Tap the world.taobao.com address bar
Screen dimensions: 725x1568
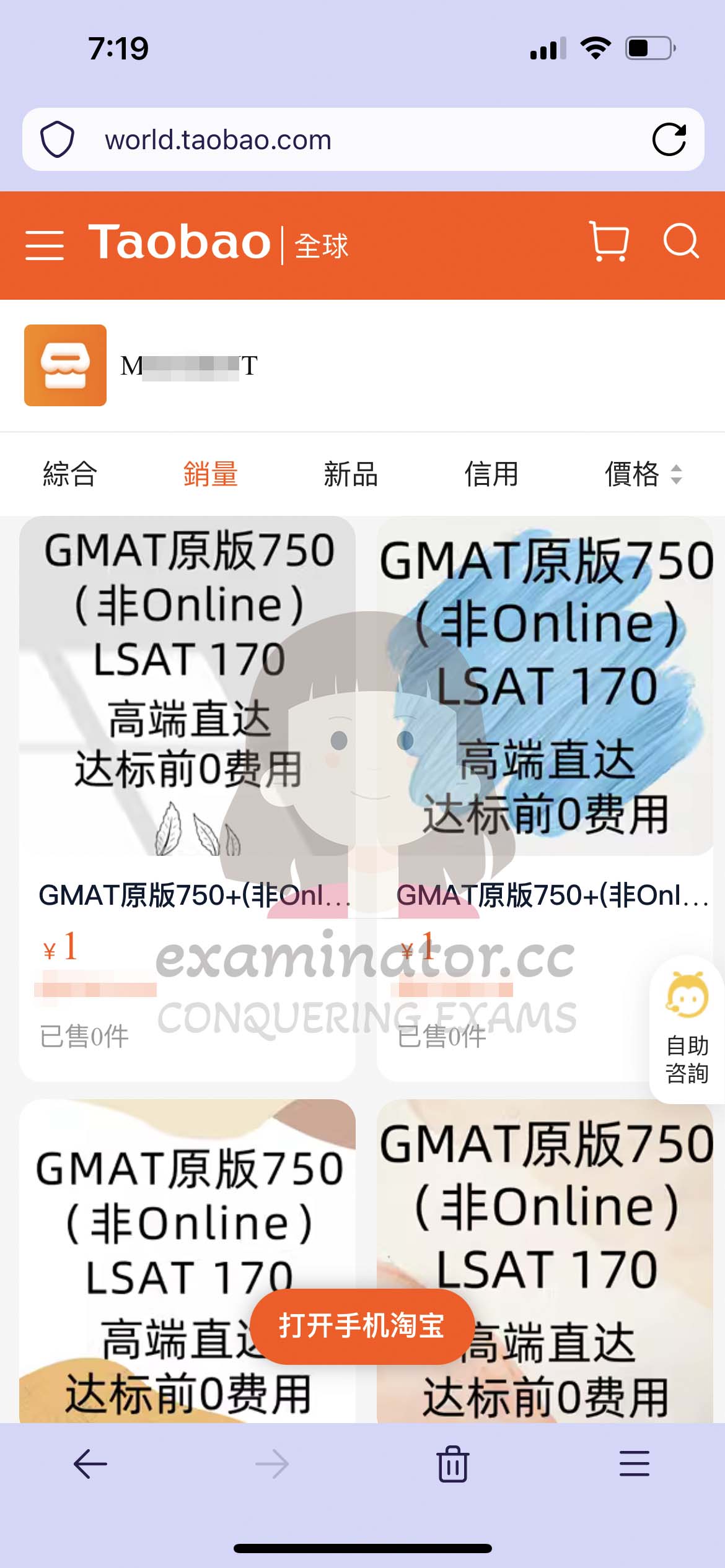point(363,139)
